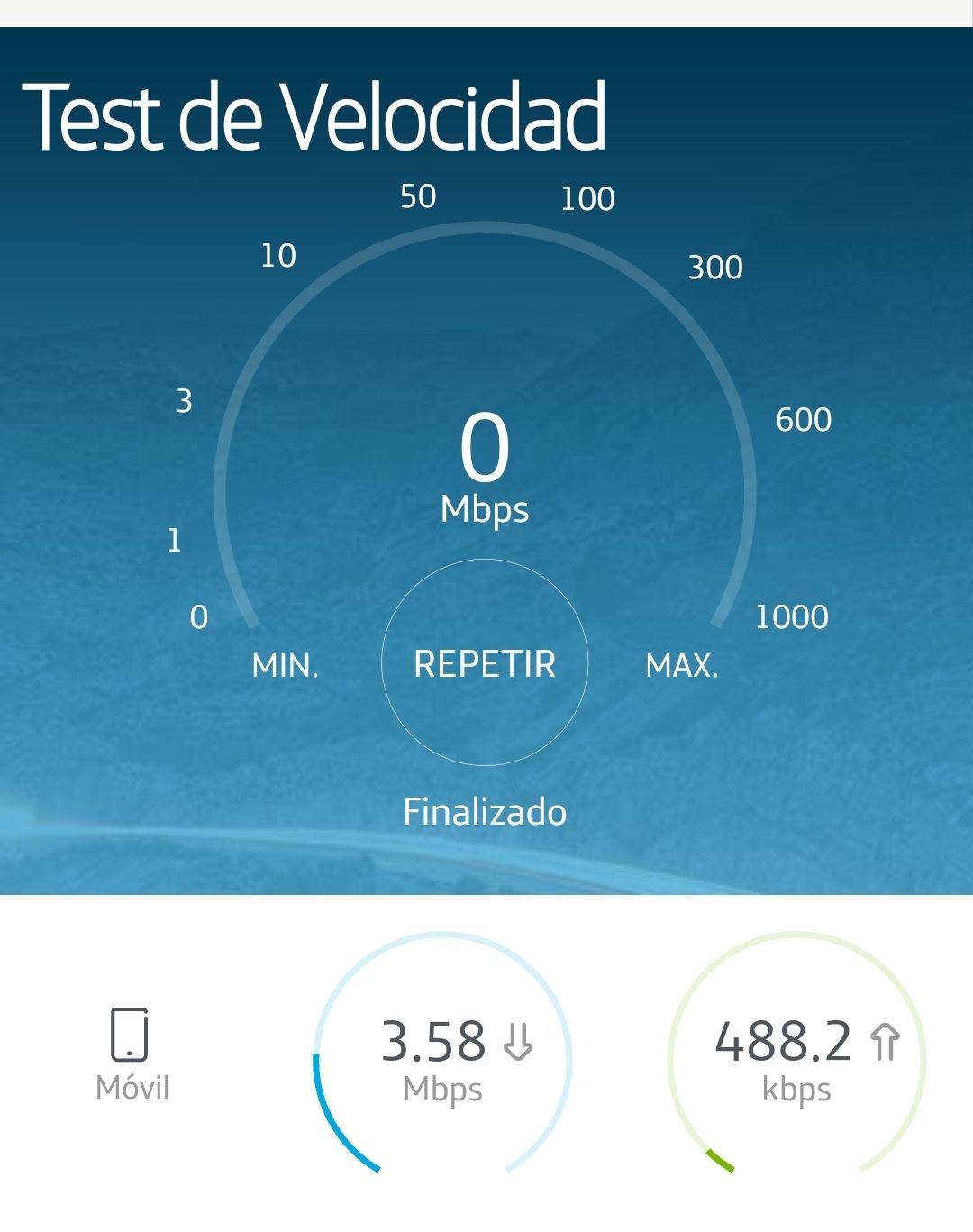Select the MAX. label on the gauge
Image resolution: width=973 pixels, height=1232 pixels.
684,665
